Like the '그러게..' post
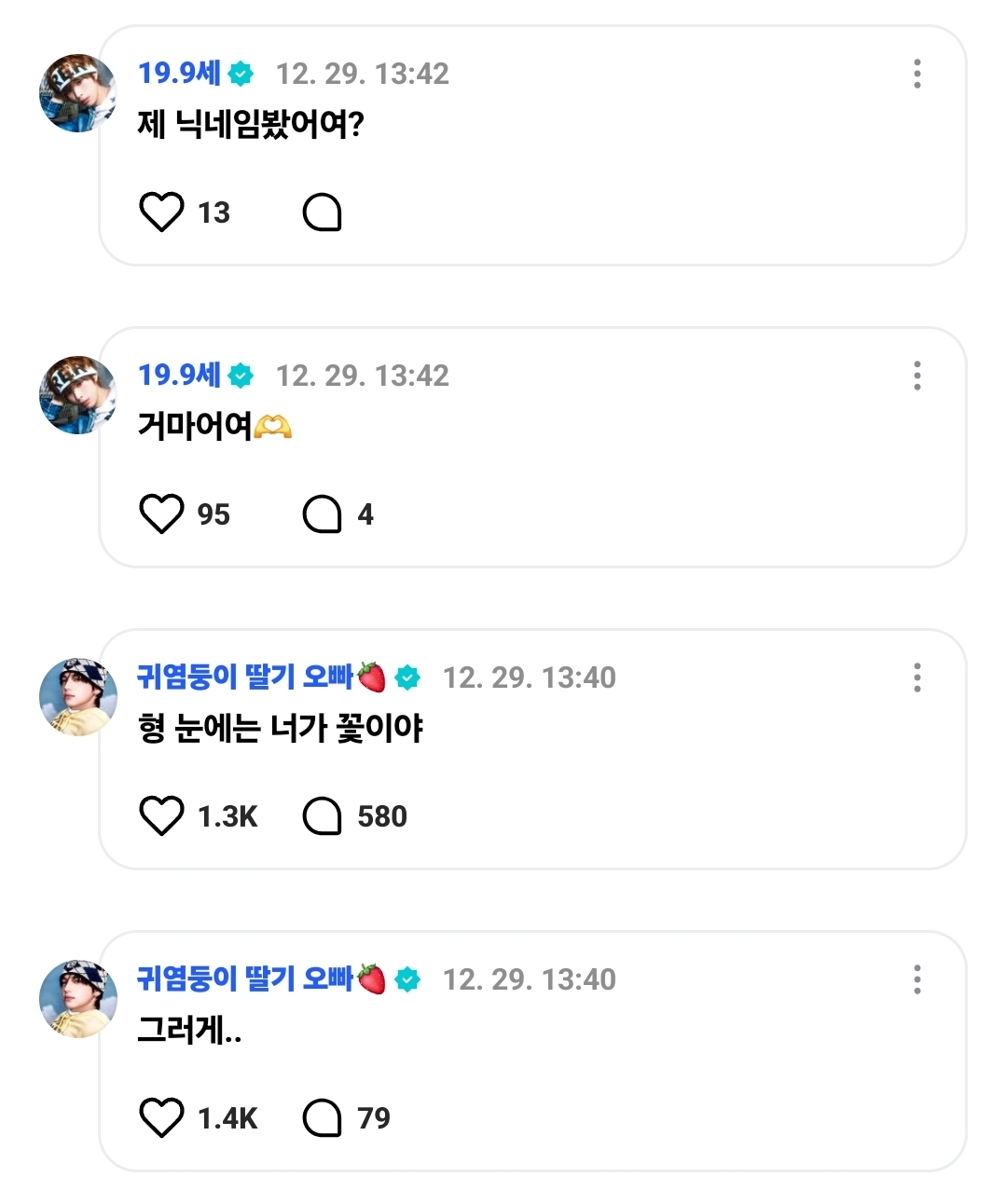The image size is (1006, 1204). tap(161, 1118)
